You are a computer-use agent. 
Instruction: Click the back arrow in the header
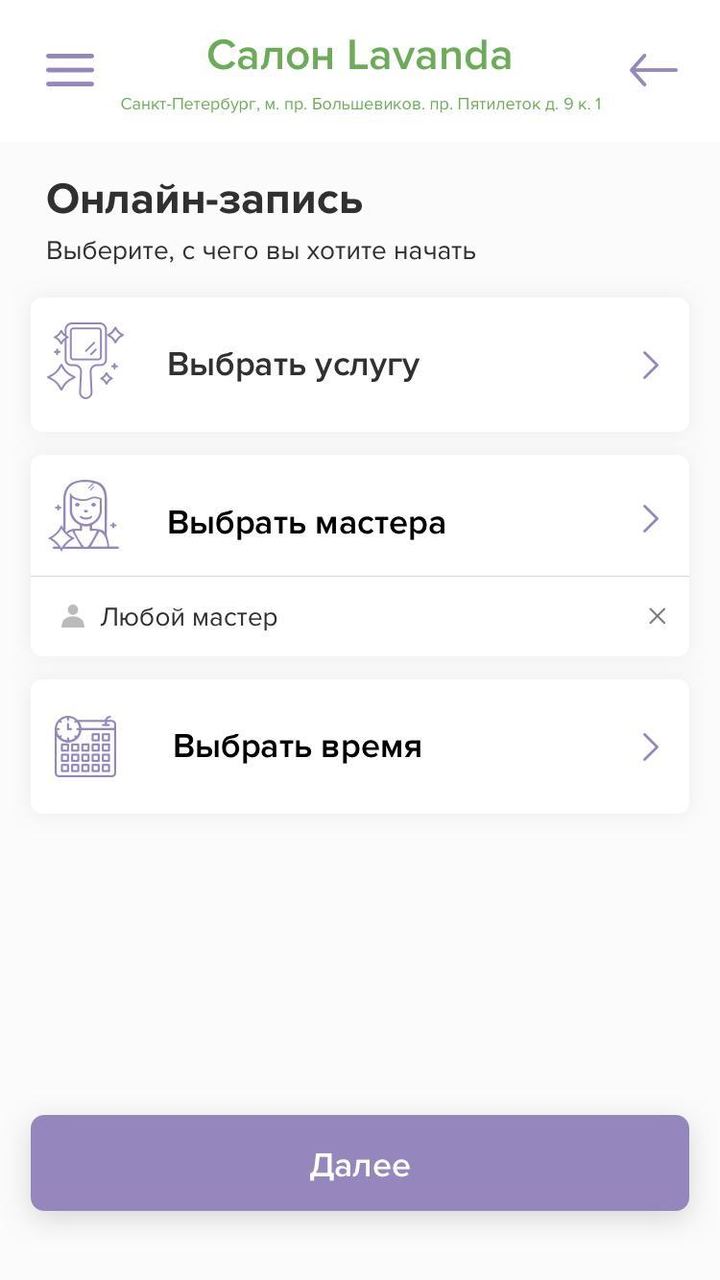coord(652,70)
